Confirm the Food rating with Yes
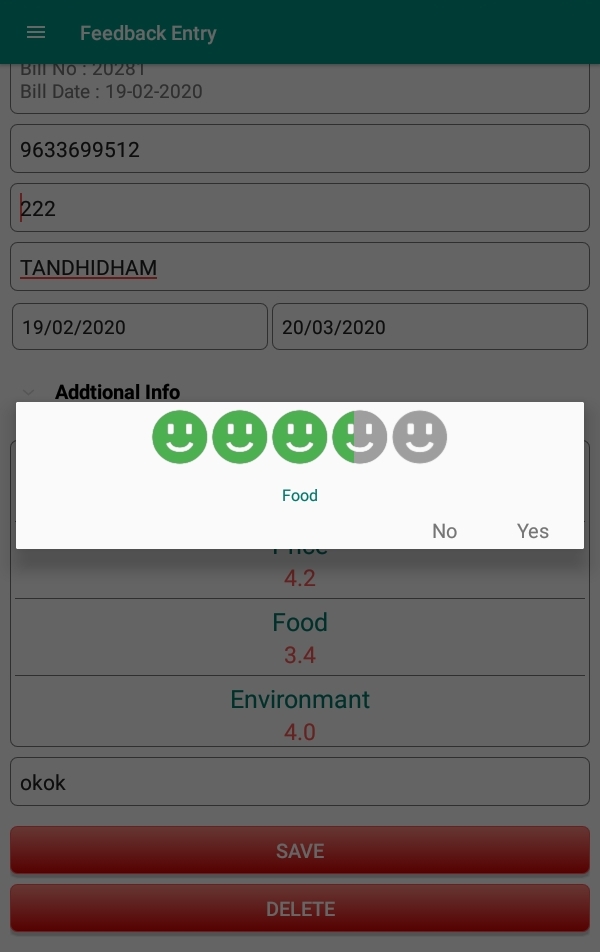Screen dimensions: 600x952 click(x=532, y=531)
